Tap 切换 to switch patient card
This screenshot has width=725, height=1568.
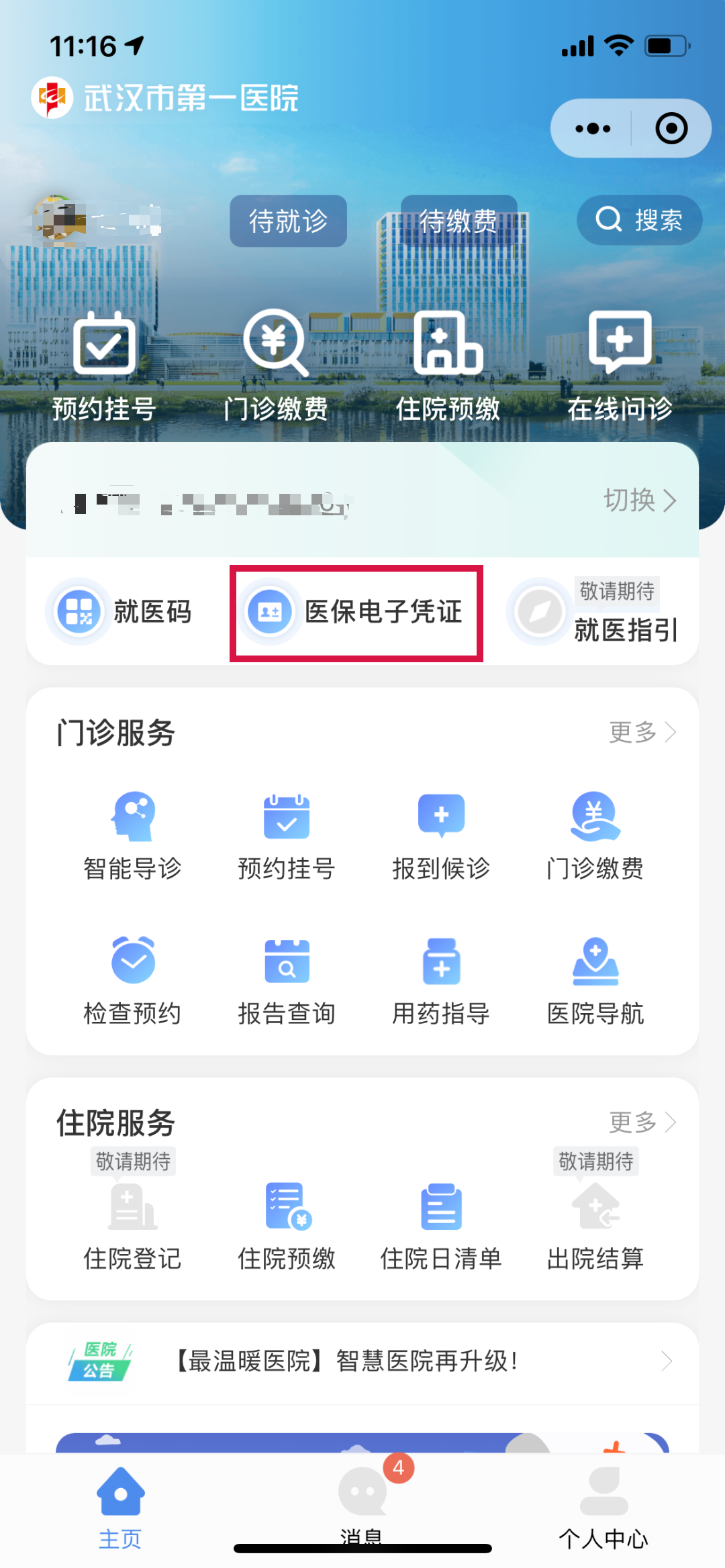tap(639, 500)
